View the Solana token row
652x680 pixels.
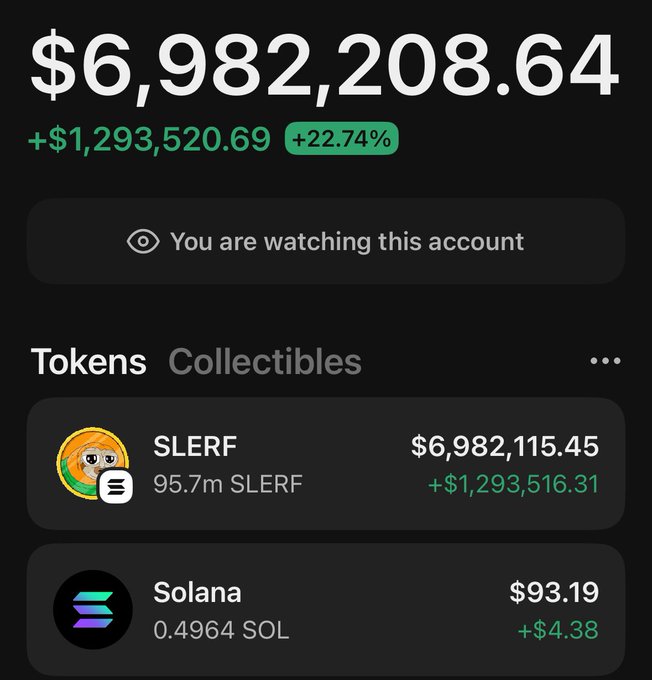click(326, 609)
